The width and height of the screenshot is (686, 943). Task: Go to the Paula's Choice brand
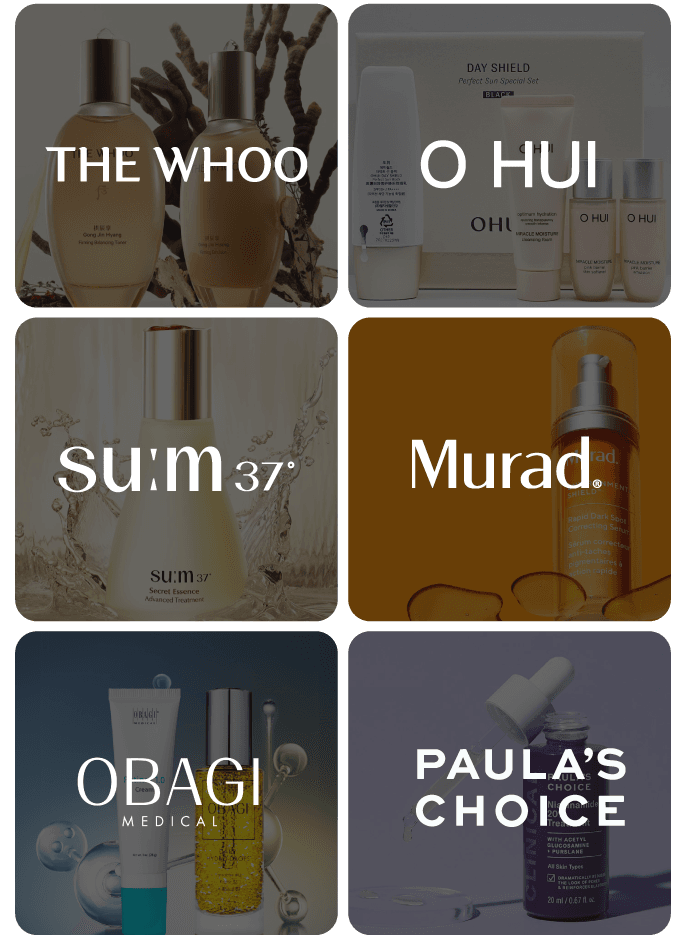(509, 783)
